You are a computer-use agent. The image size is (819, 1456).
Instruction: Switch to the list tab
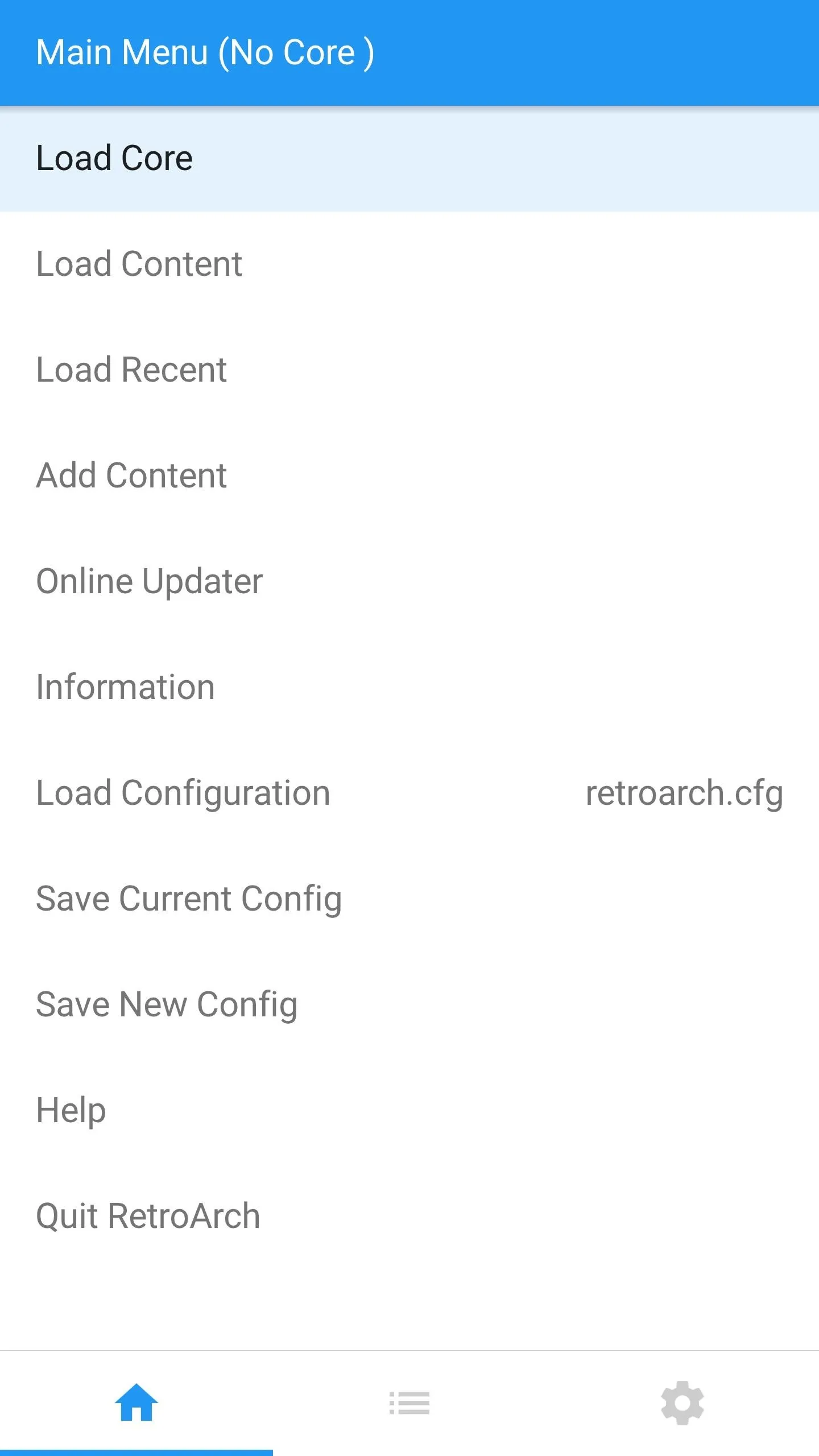(409, 1403)
